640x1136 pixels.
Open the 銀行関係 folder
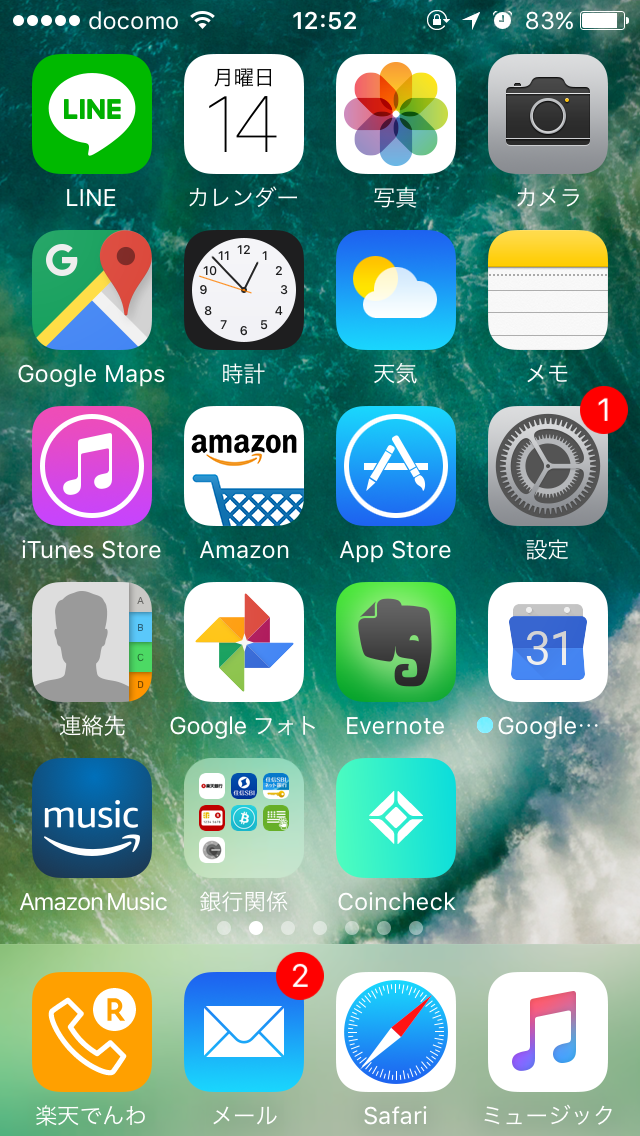[244, 818]
